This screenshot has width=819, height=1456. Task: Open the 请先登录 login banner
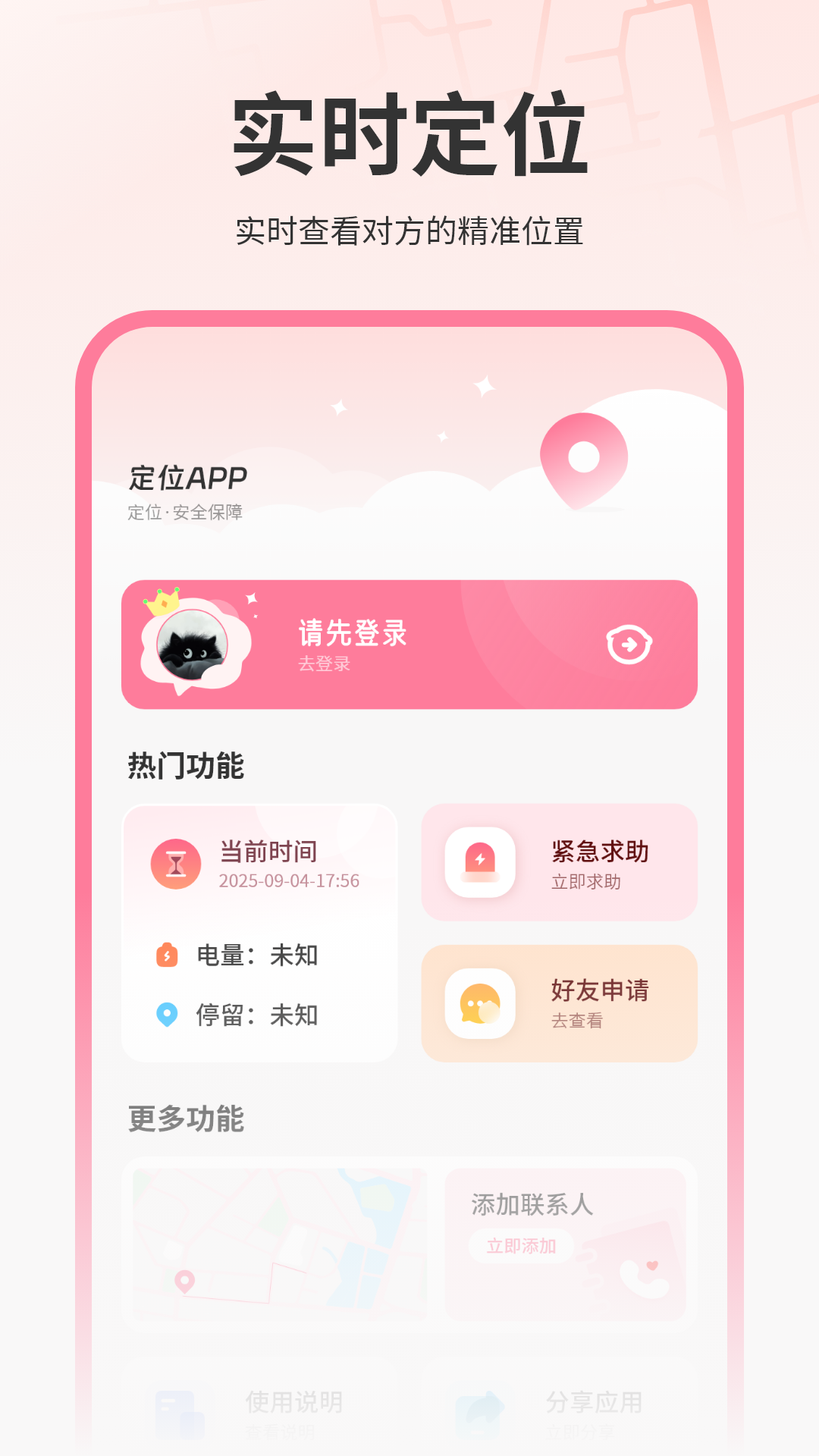pos(409,644)
